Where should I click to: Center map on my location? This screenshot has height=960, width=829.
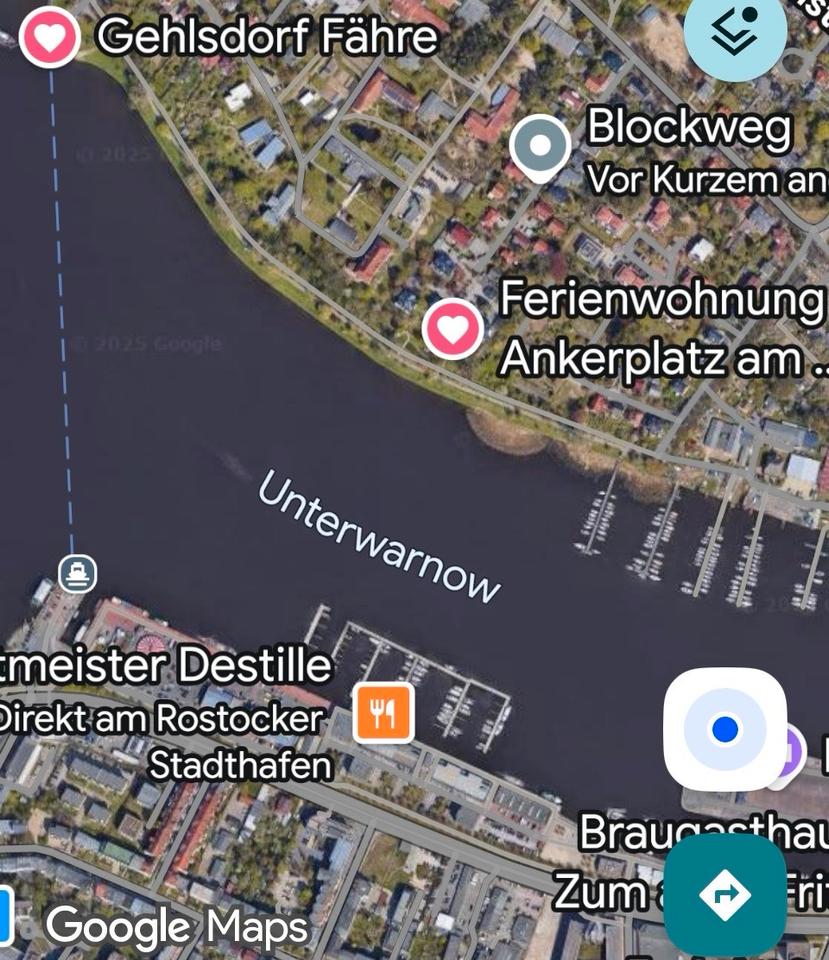pos(725,729)
